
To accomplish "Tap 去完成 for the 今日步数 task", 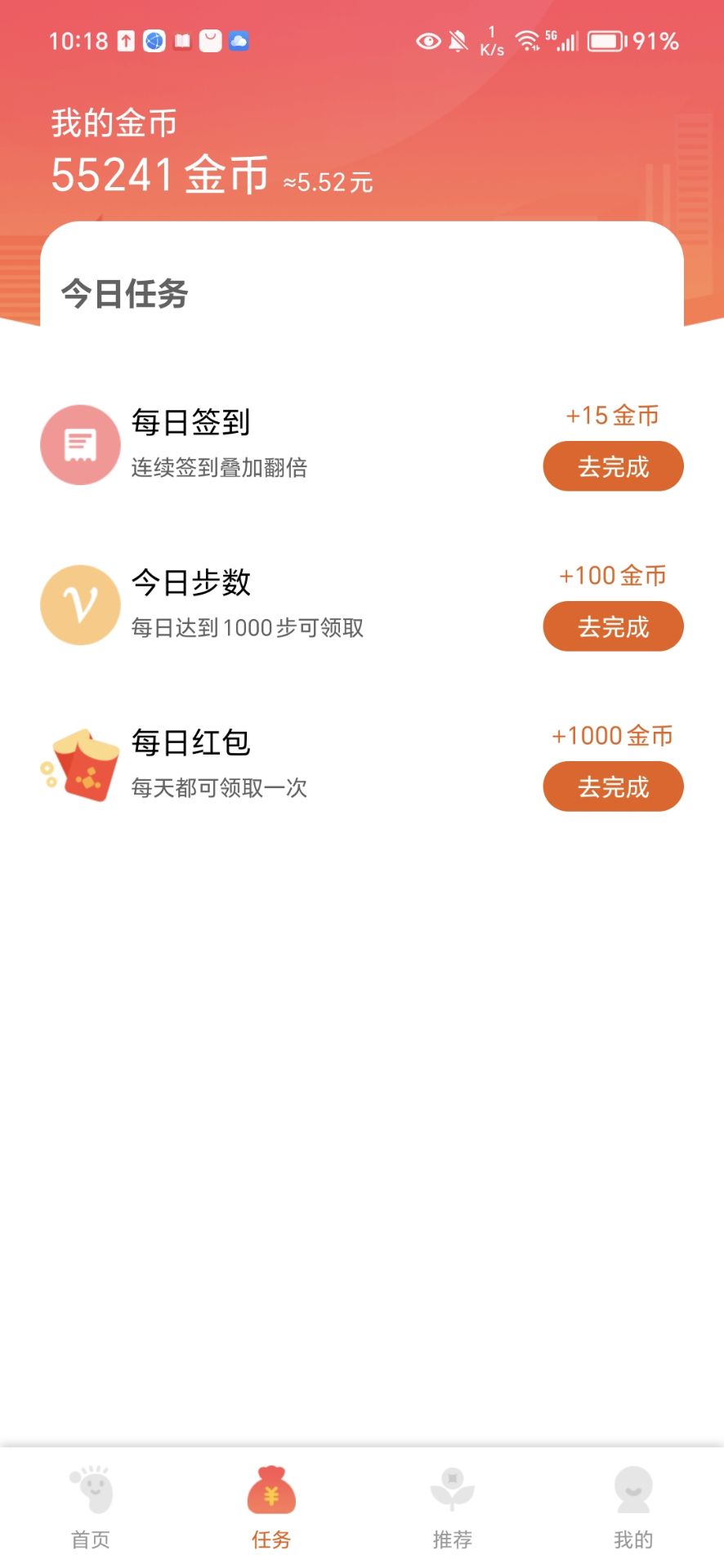I will point(612,626).
